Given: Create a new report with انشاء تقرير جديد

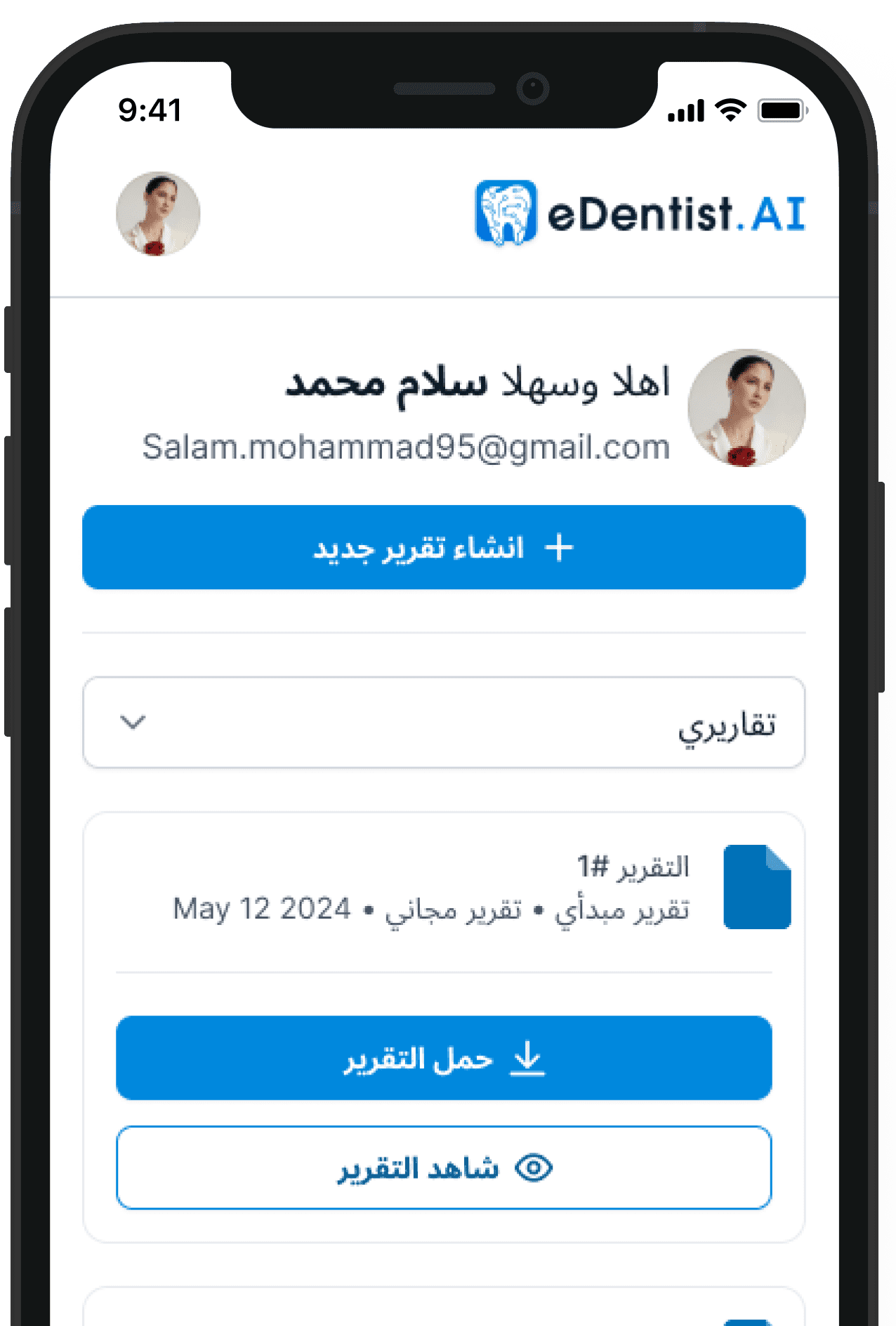Looking at the screenshot, I should (x=444, y=547).
